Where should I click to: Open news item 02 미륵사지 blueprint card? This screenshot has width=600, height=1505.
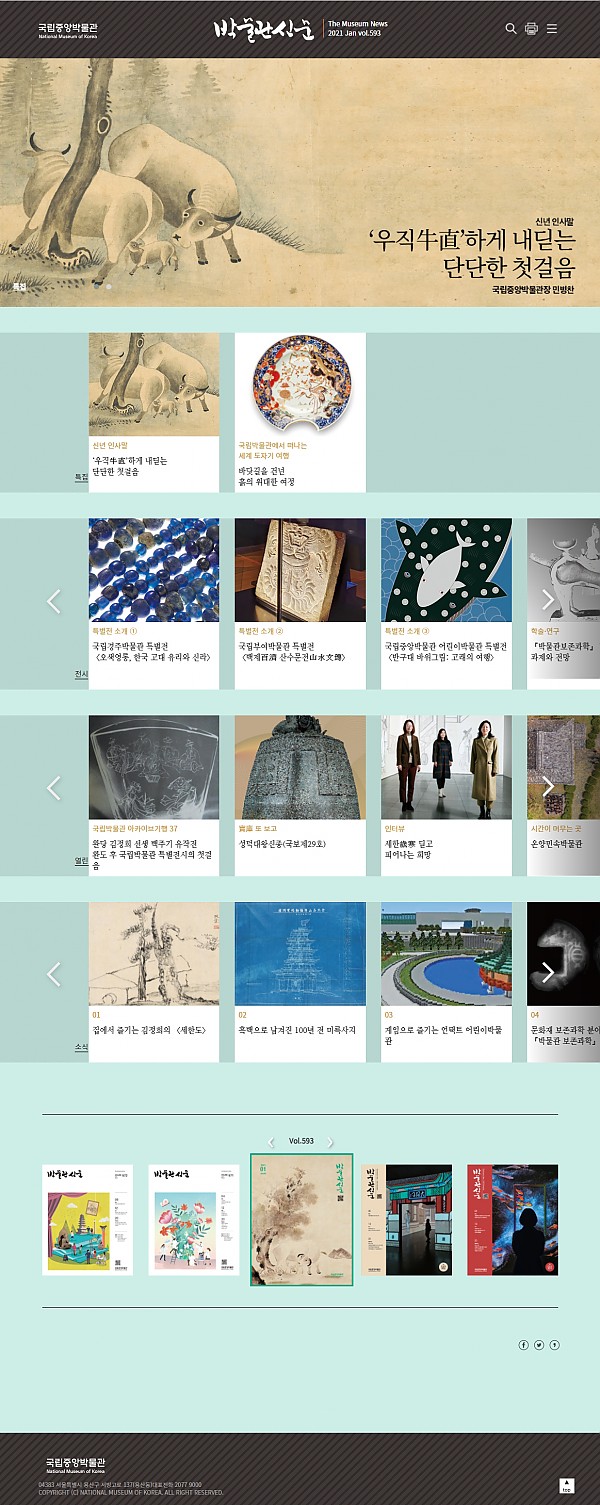point(300,982)
